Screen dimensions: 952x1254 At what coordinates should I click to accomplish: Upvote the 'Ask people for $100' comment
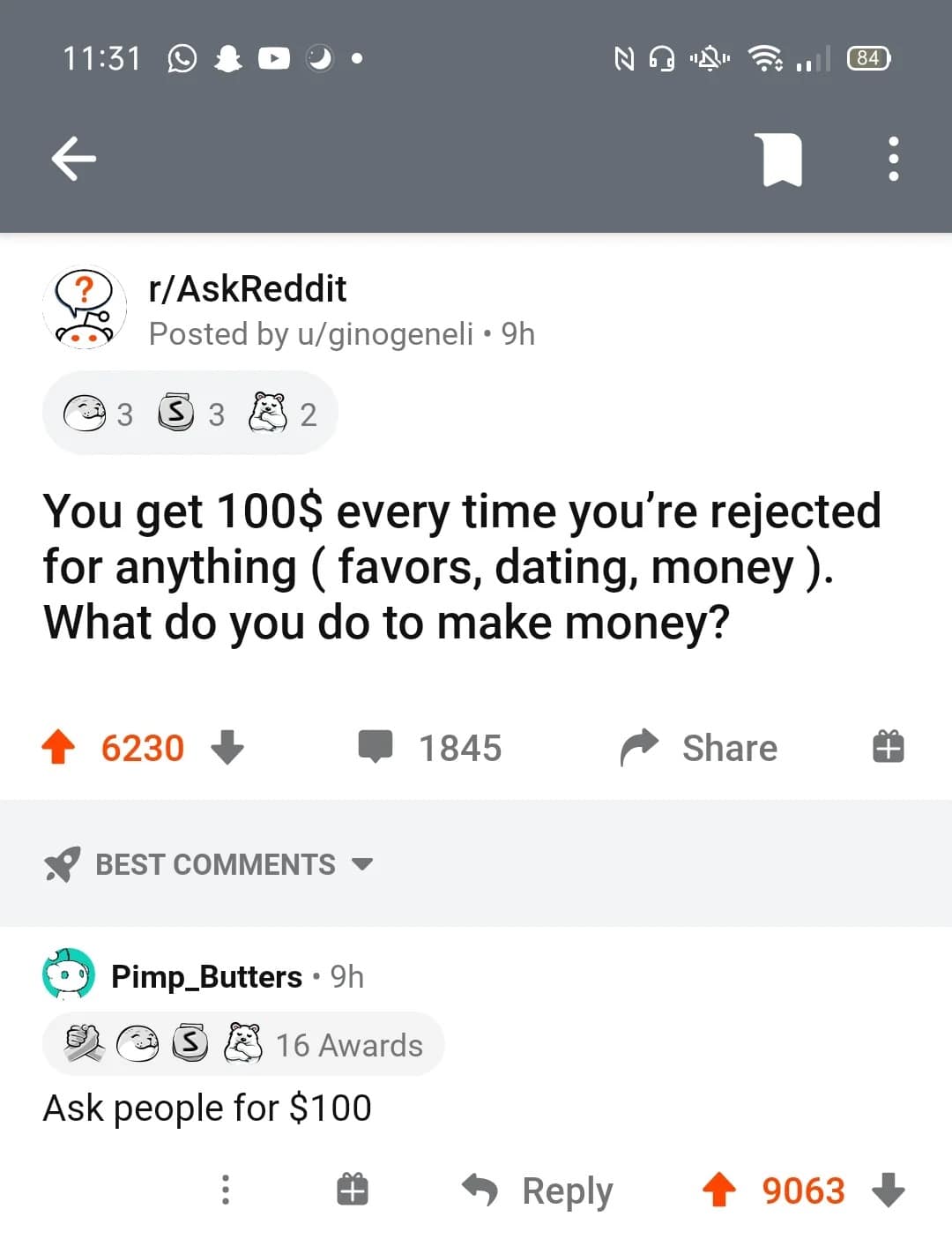coord(720,1190)
